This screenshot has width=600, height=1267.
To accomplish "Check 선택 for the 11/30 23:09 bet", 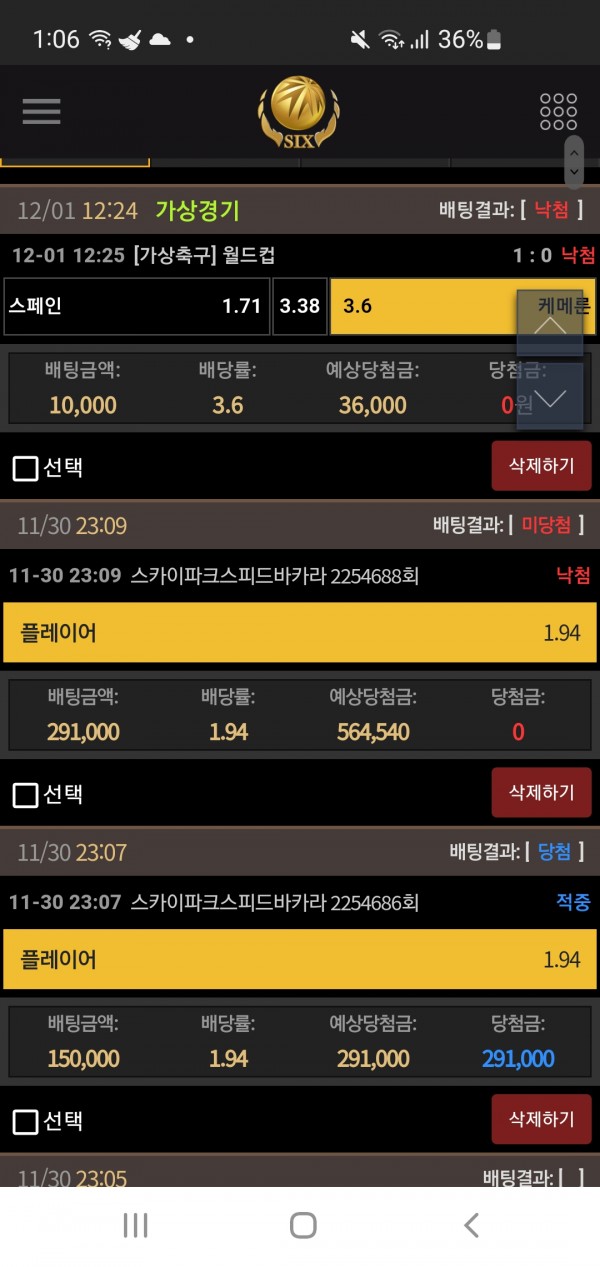I will coord(26,795).
